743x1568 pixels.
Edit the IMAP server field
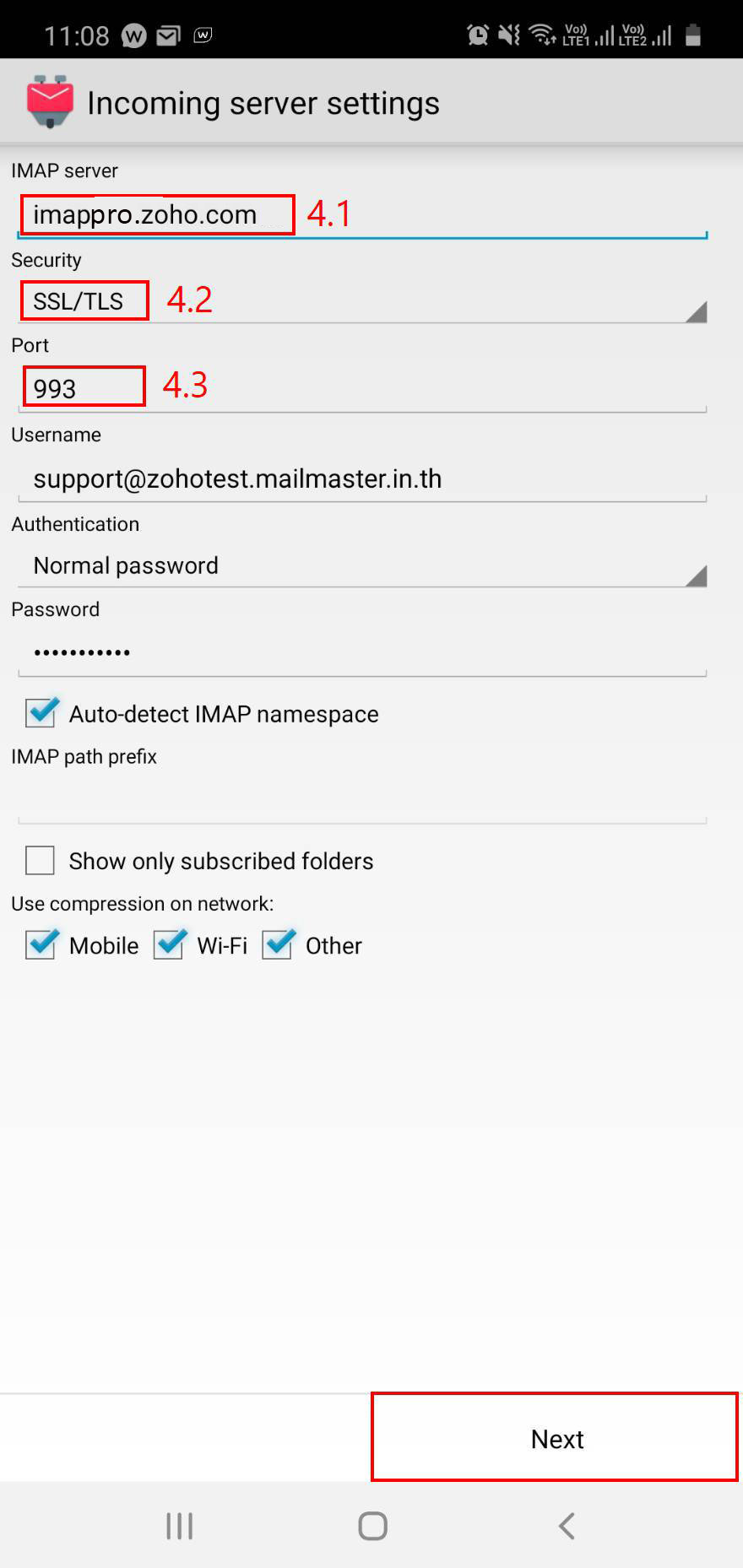363,215
